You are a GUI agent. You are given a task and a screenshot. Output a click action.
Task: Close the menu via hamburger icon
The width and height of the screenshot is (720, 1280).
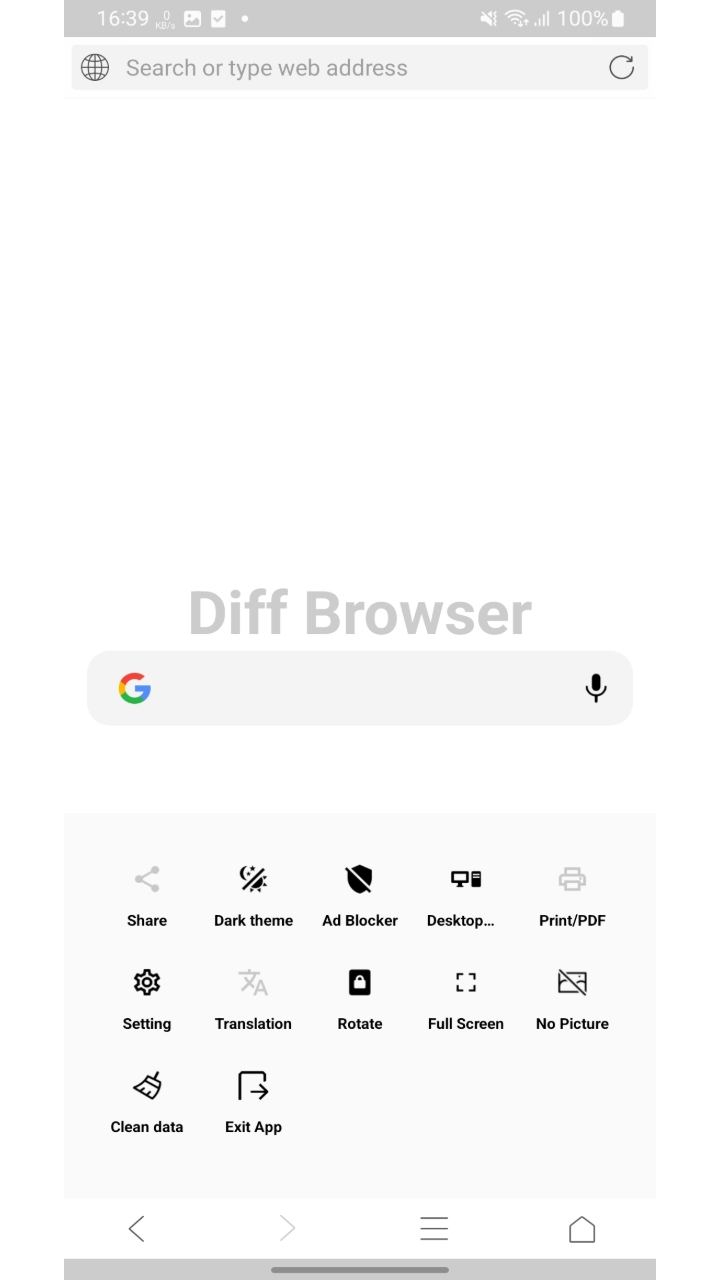point(434,1229)
